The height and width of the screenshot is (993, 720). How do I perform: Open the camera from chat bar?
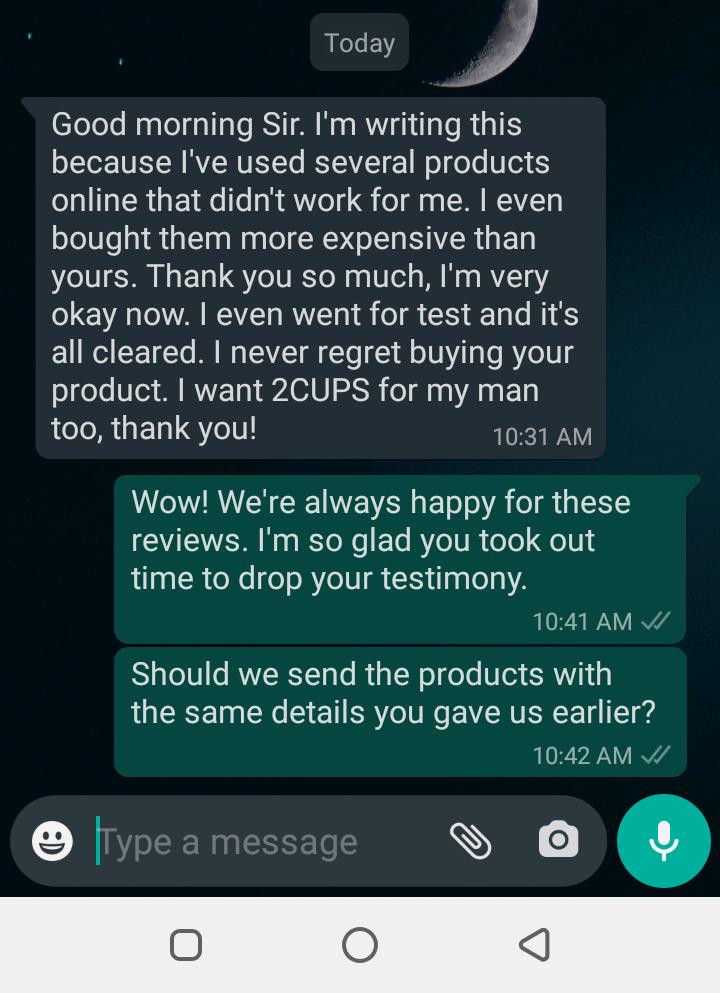(x=558, y=840)
